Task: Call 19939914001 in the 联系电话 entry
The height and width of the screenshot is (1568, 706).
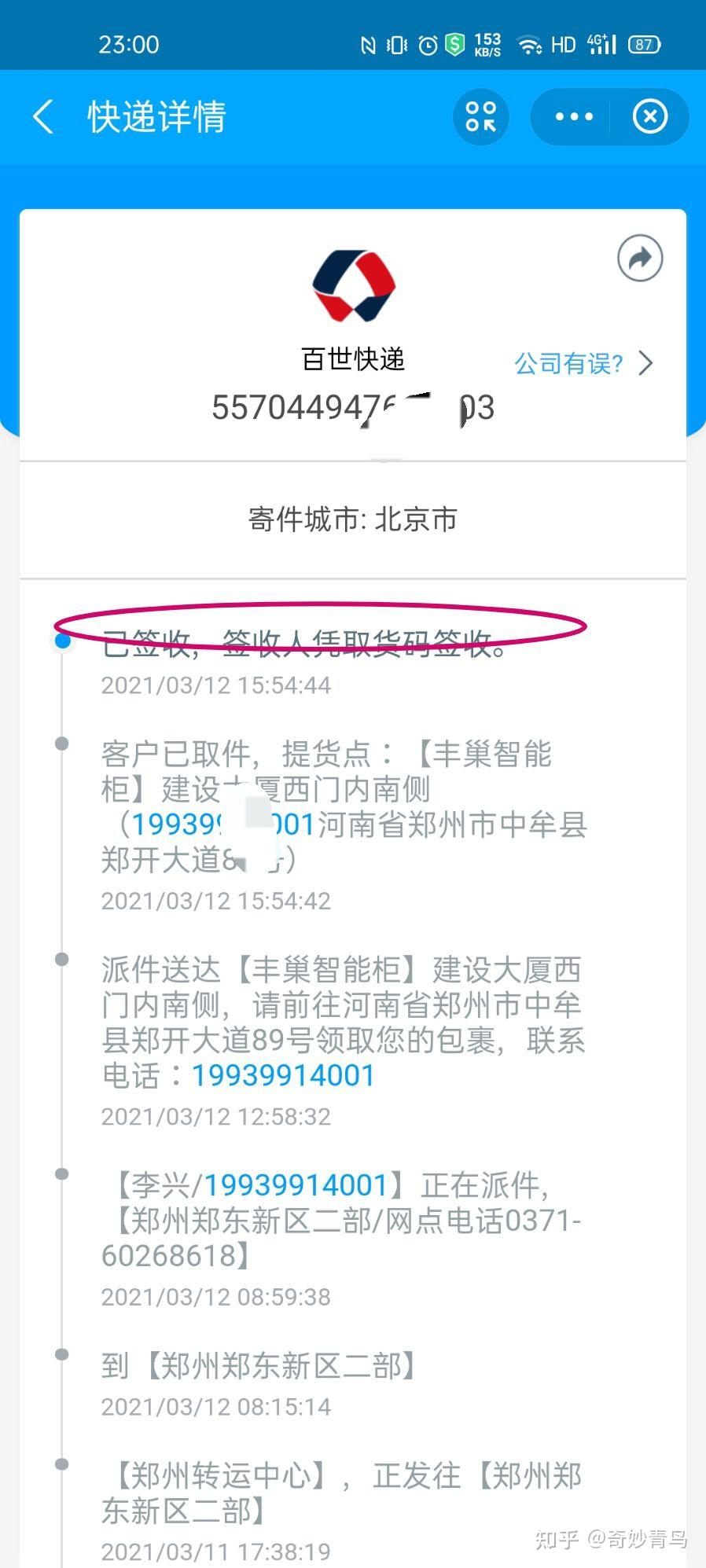Action: pyautogui.click(x=283, y=1075)
